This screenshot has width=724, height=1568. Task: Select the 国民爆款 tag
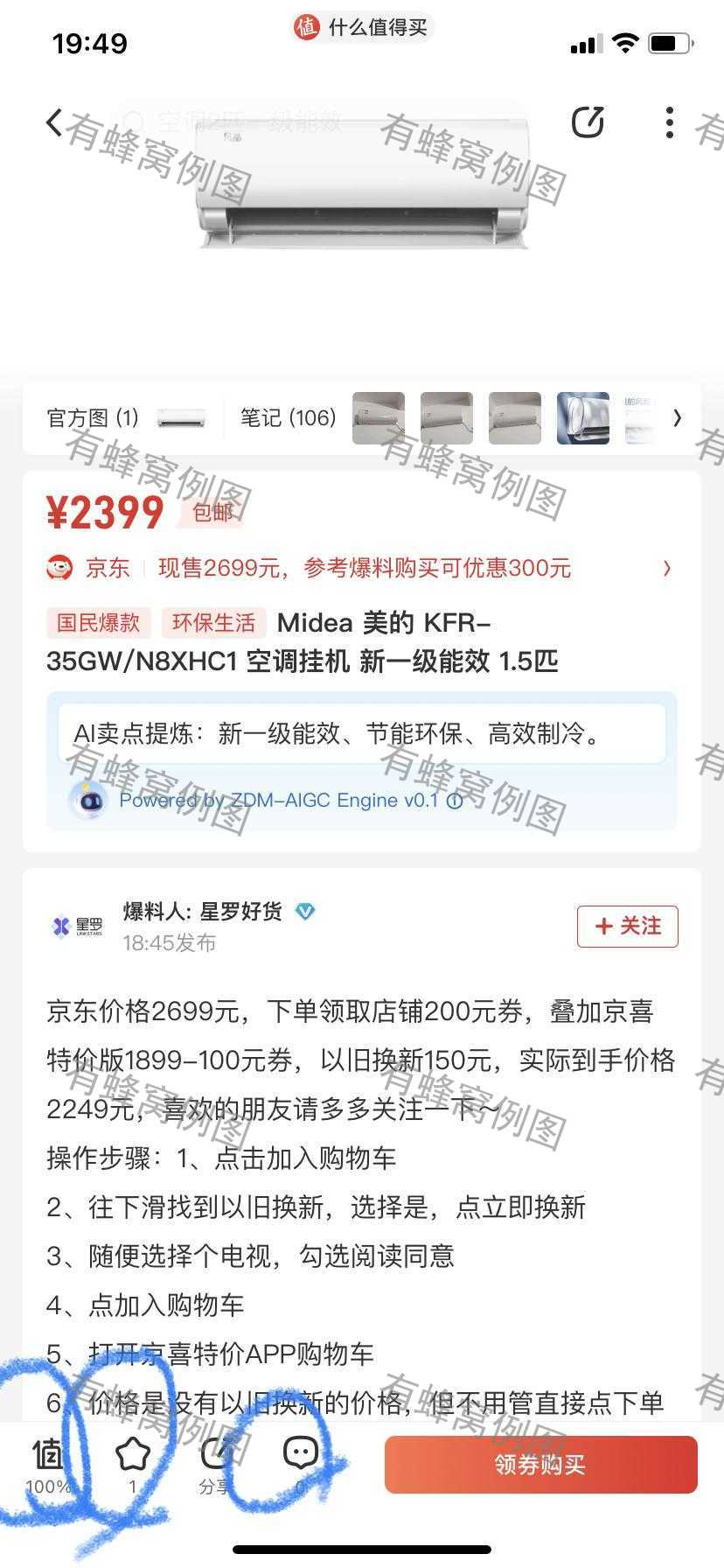coord(98,623)
